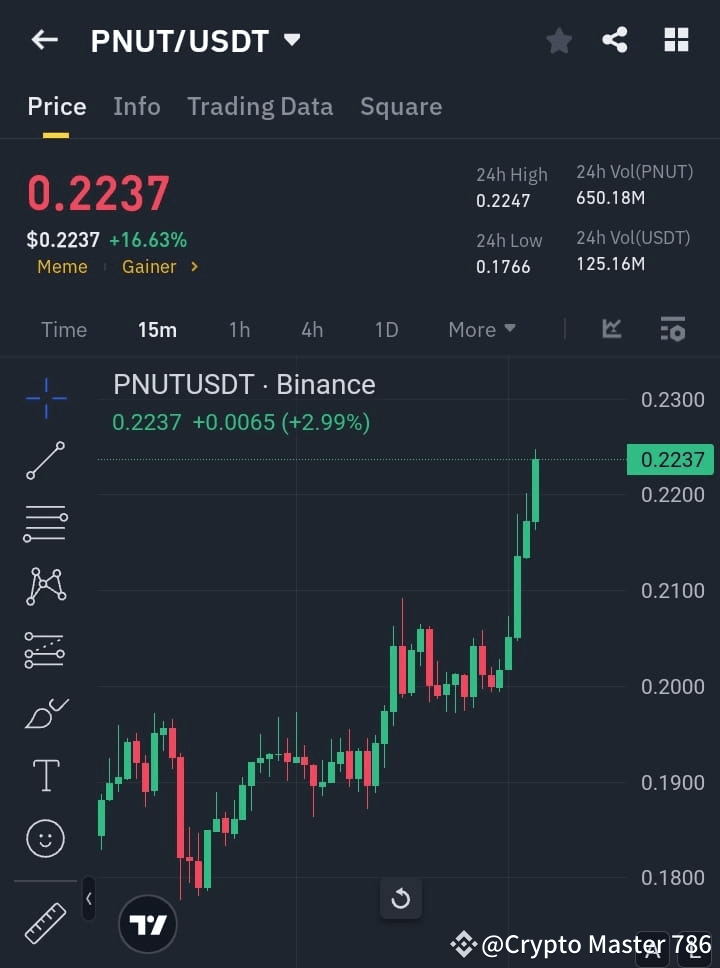Open the emoji sticker tool
Image resolution: width=720 pixels, height=968 pixels.
[x=45, y=838]
